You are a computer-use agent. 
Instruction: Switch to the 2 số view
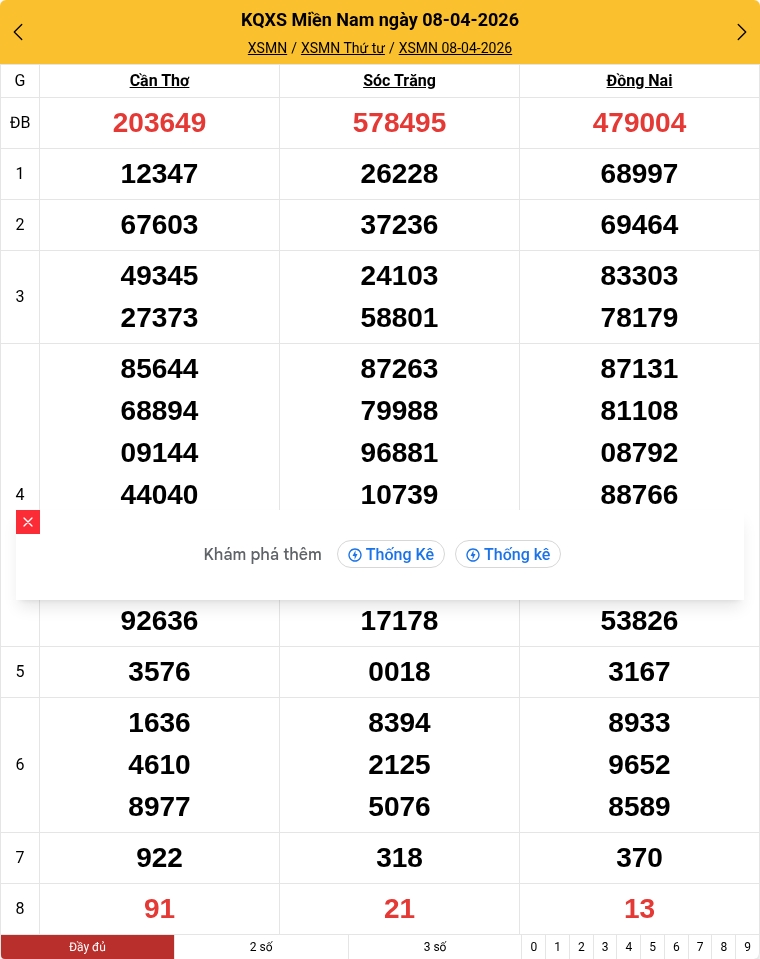pos(261,947)
